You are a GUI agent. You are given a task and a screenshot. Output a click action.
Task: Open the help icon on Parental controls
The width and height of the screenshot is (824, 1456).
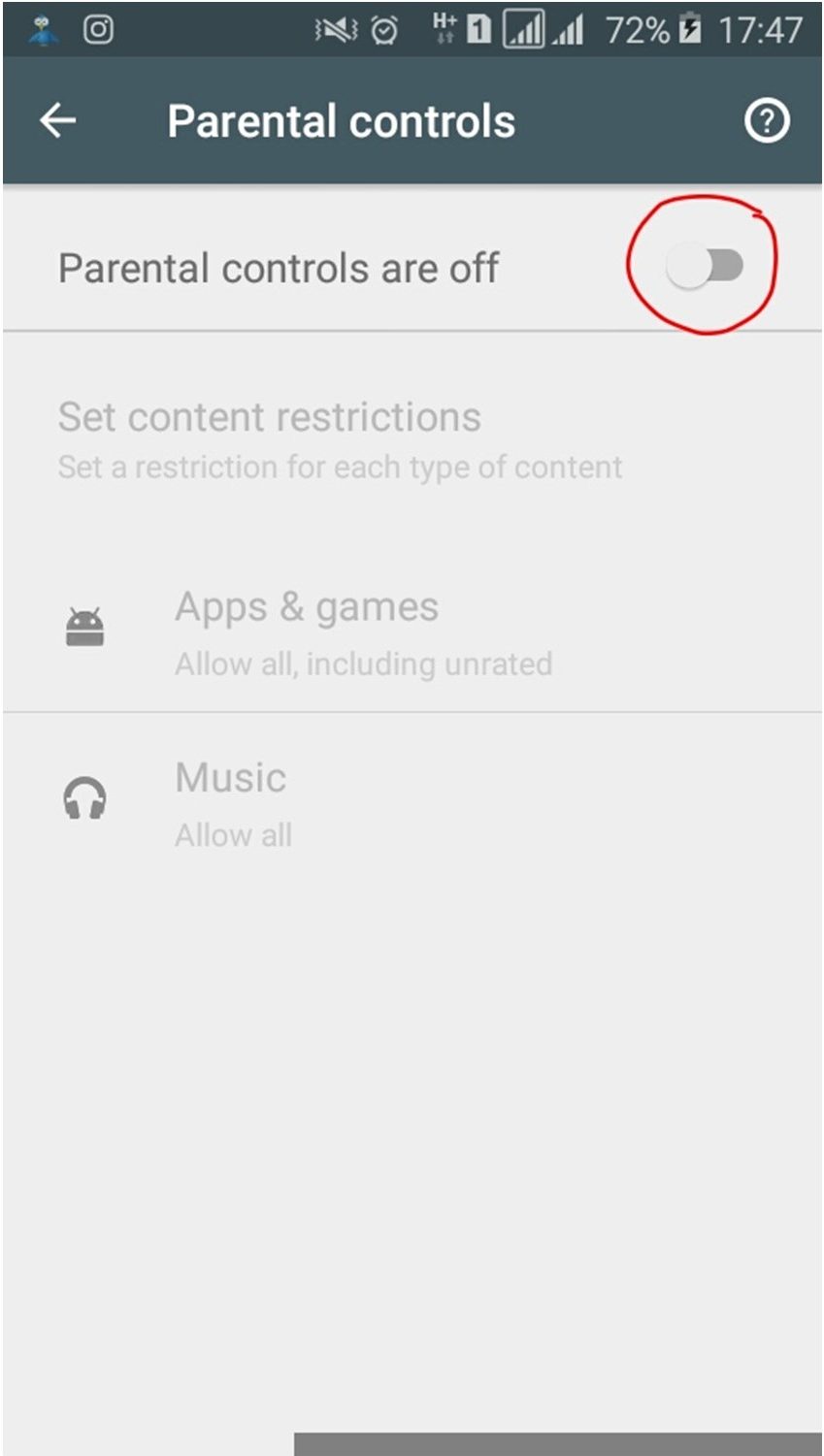coord(767,120)
